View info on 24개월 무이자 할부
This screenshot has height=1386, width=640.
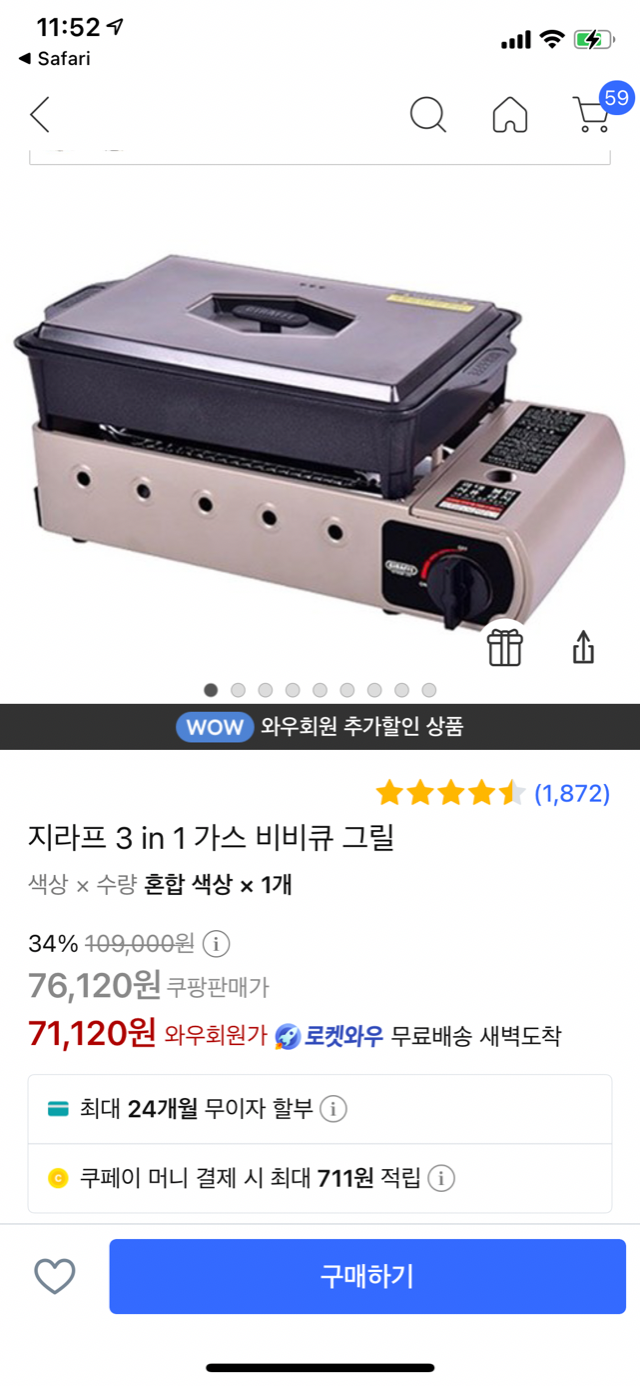click(333, 1109)
